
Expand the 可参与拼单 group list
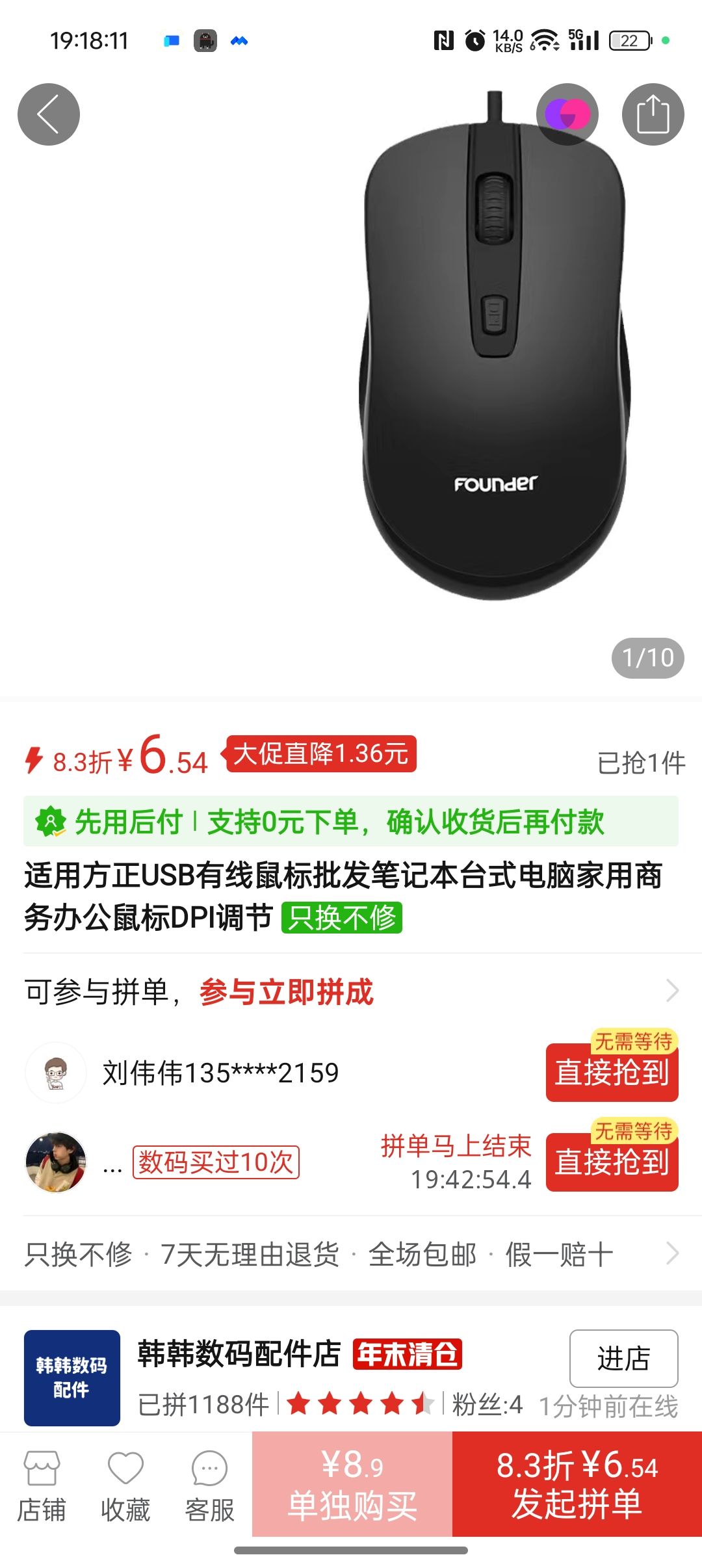pos(672,991)
